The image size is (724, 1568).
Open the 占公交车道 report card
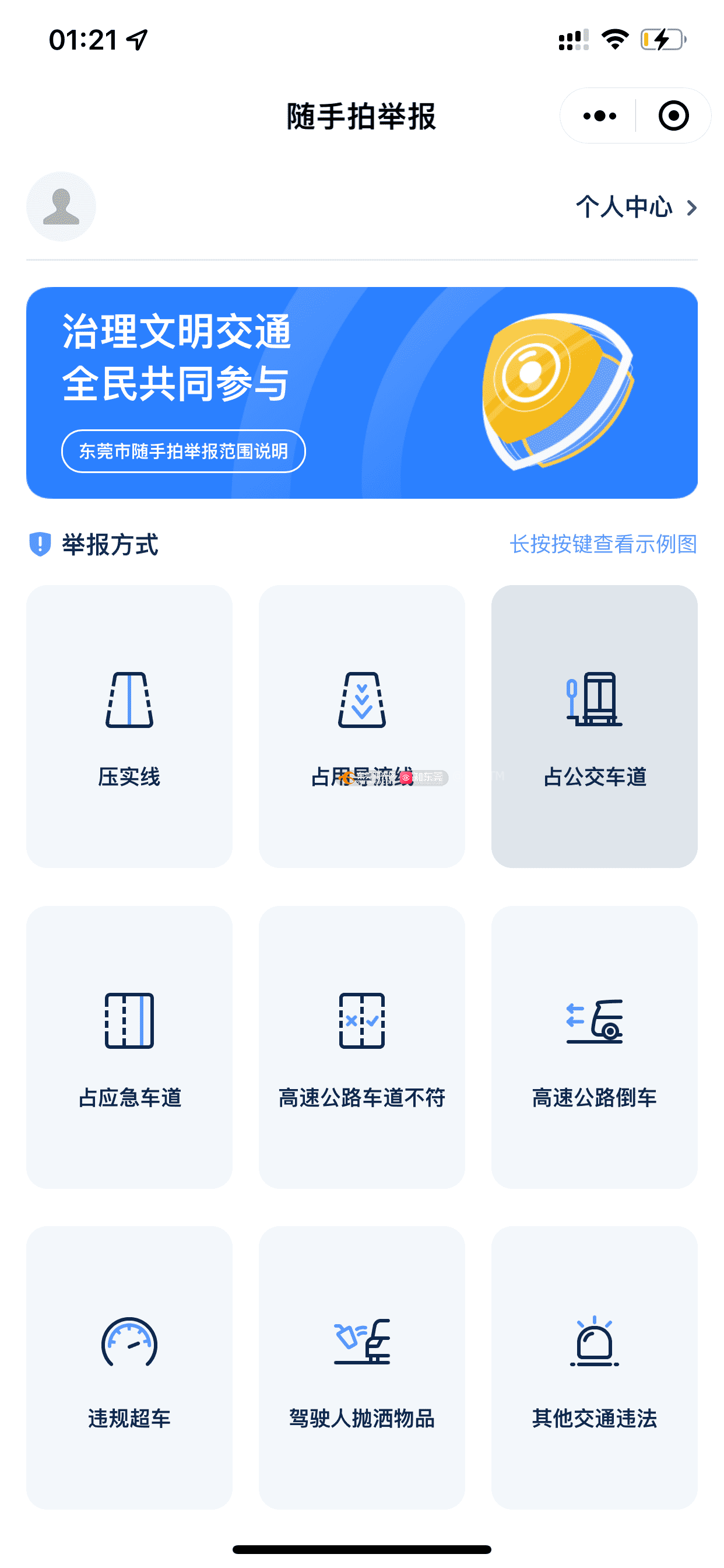point(594,726)
